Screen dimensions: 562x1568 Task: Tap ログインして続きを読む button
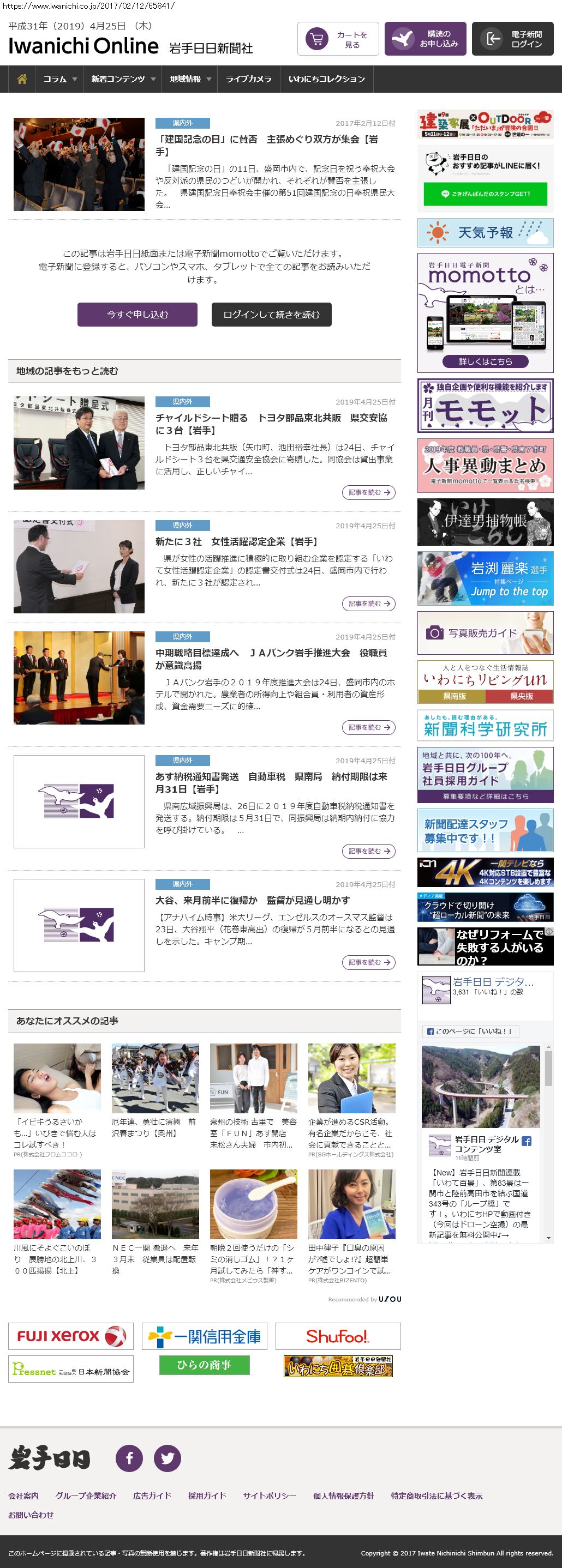point(271,315)
